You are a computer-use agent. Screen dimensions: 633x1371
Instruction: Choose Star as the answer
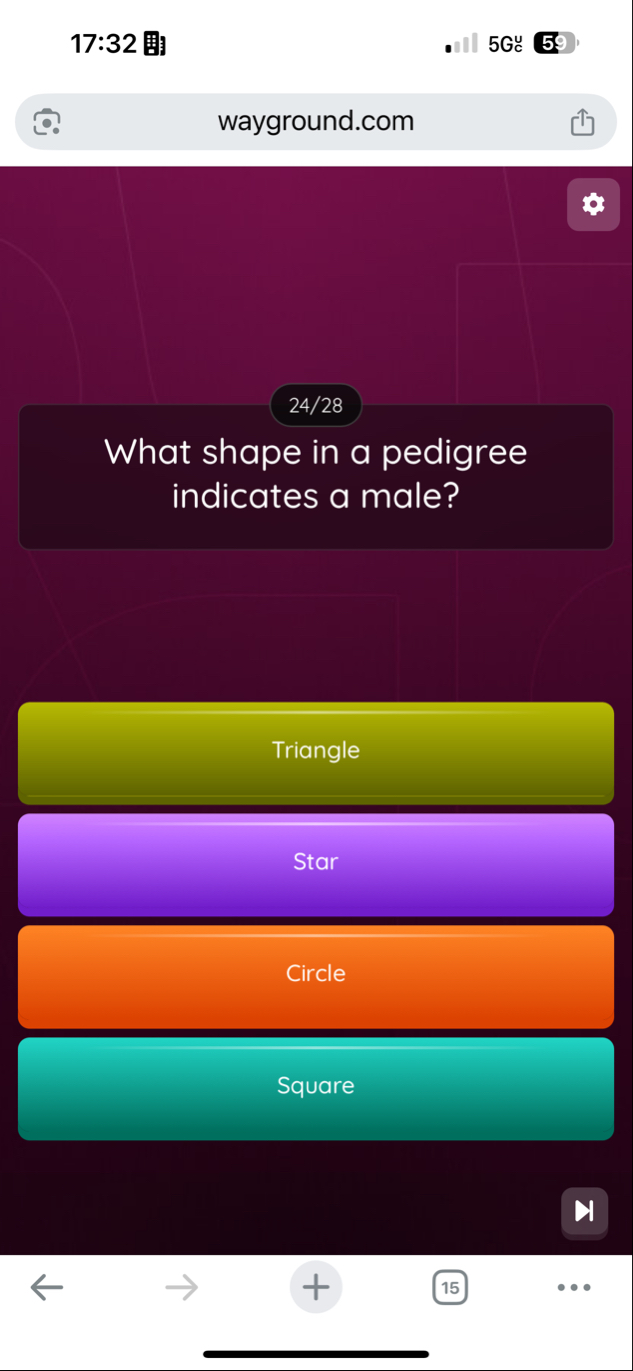316,864
